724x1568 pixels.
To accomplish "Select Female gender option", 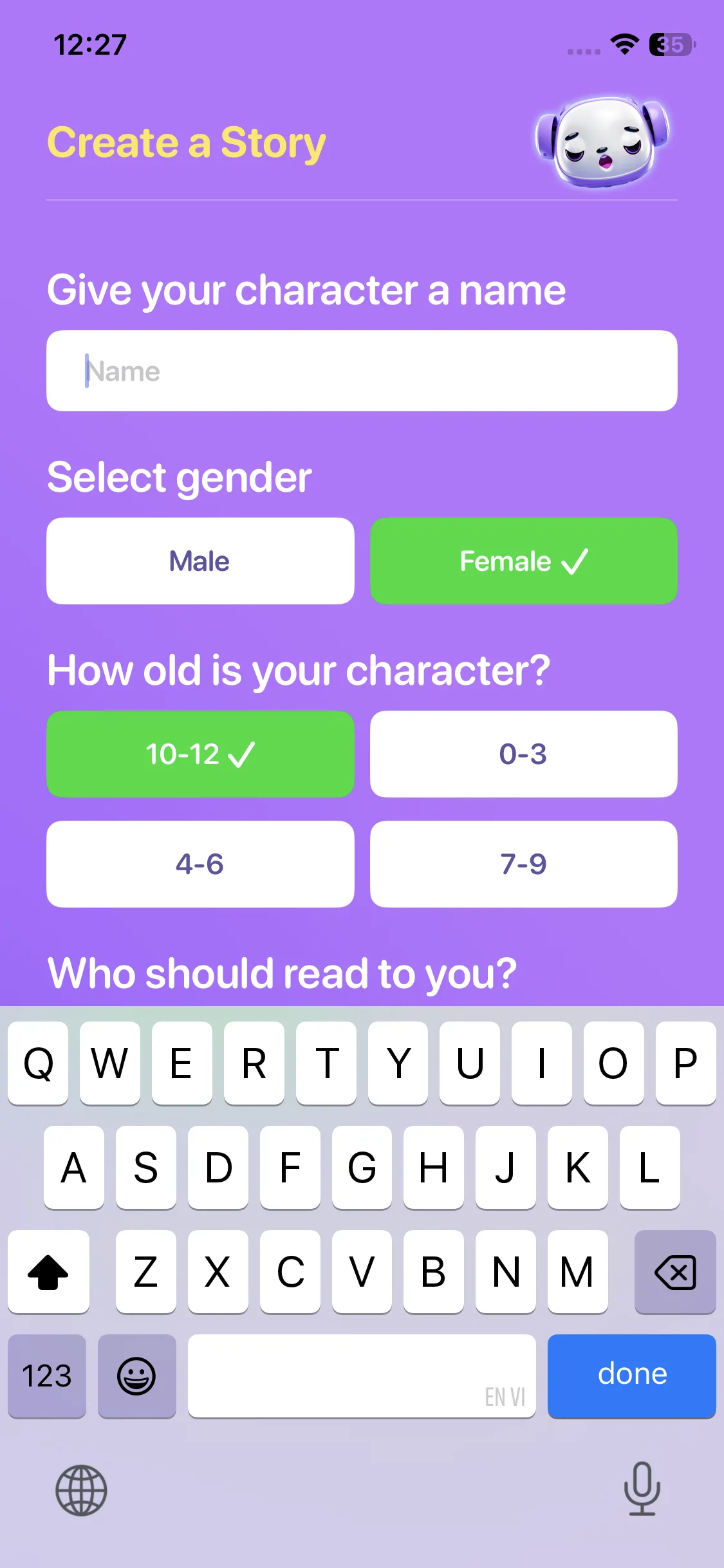I will coord(523,561).
